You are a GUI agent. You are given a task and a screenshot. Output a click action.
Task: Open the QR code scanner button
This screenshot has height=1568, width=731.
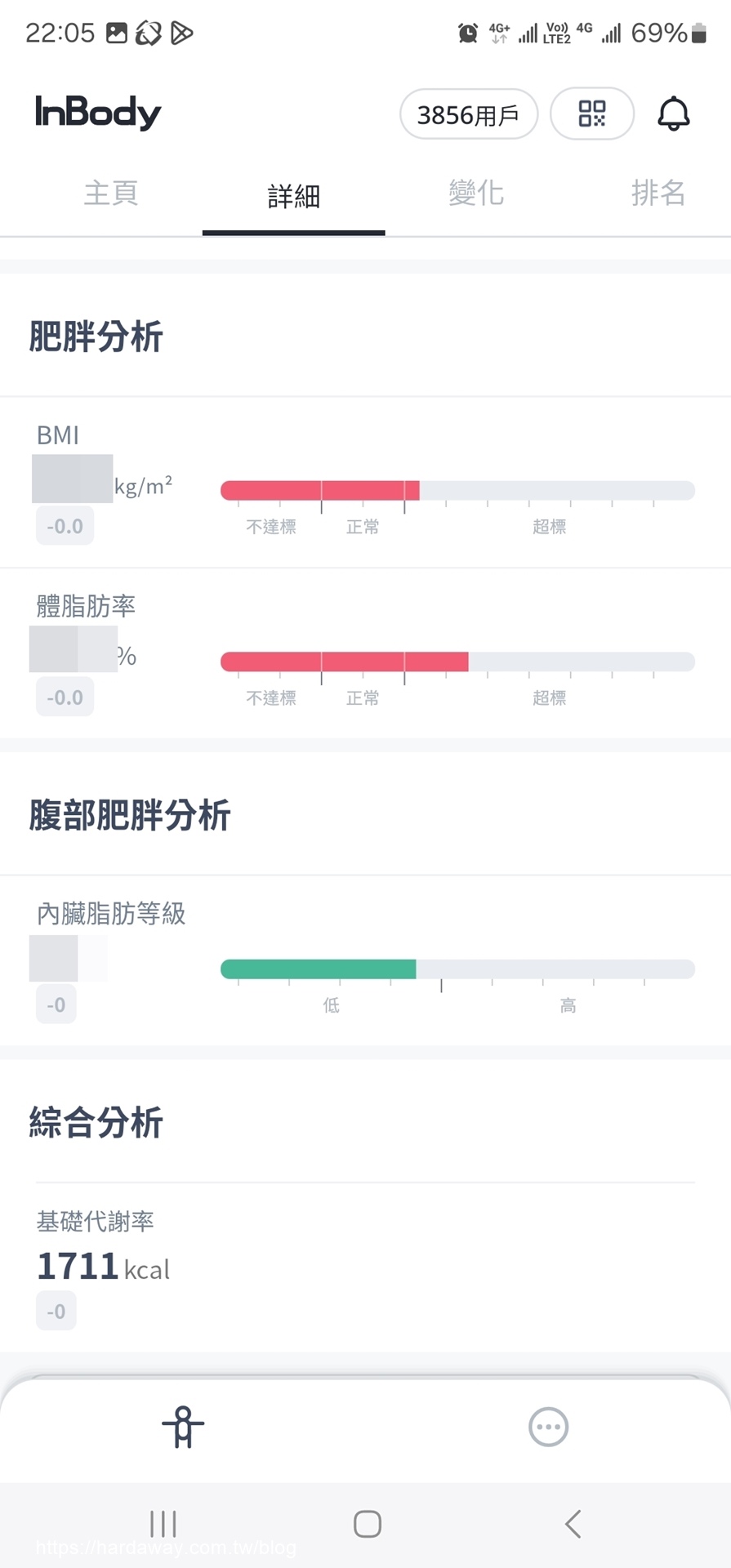point(592,114)
